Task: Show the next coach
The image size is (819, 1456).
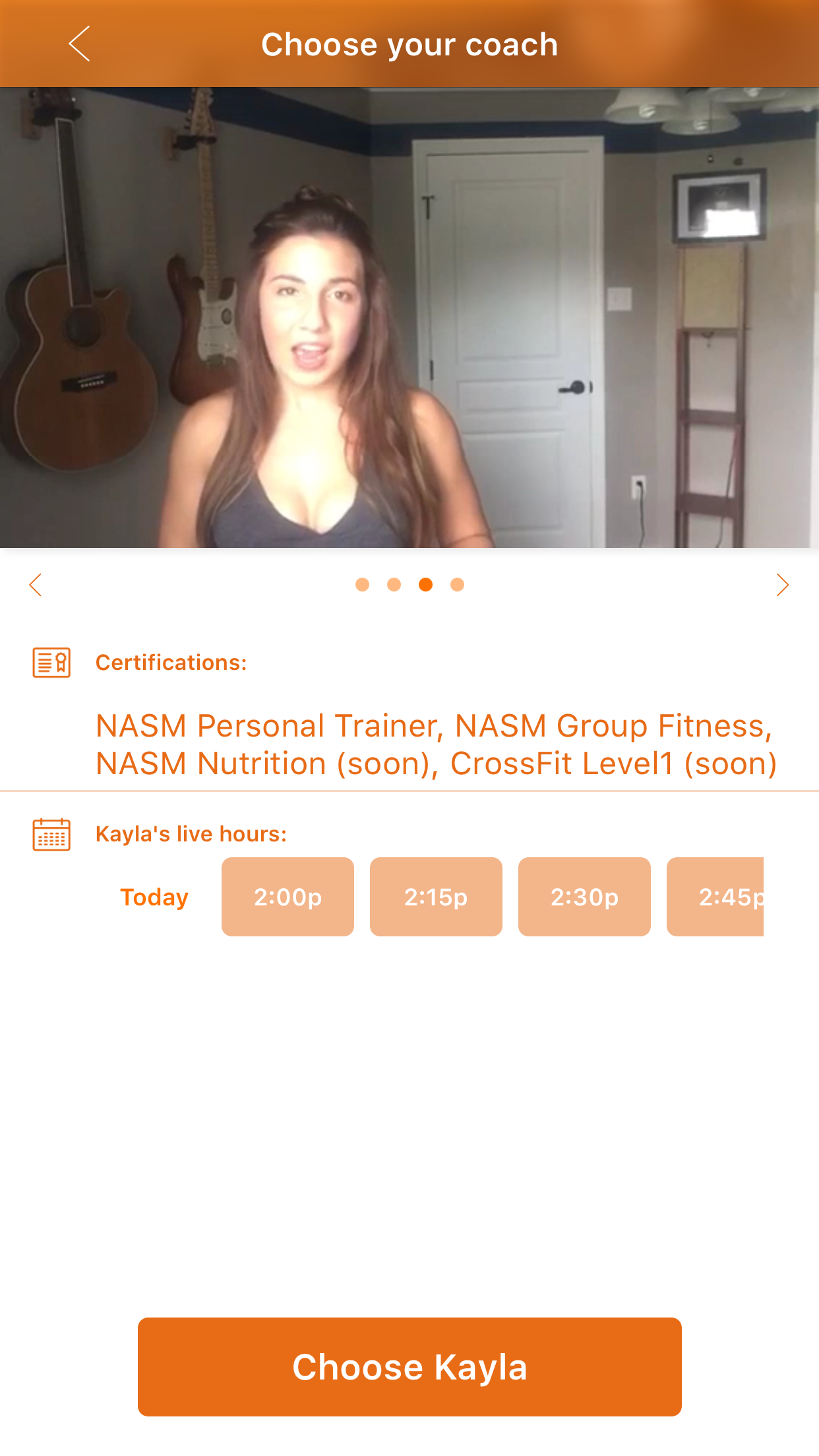Action: point(782,585)
